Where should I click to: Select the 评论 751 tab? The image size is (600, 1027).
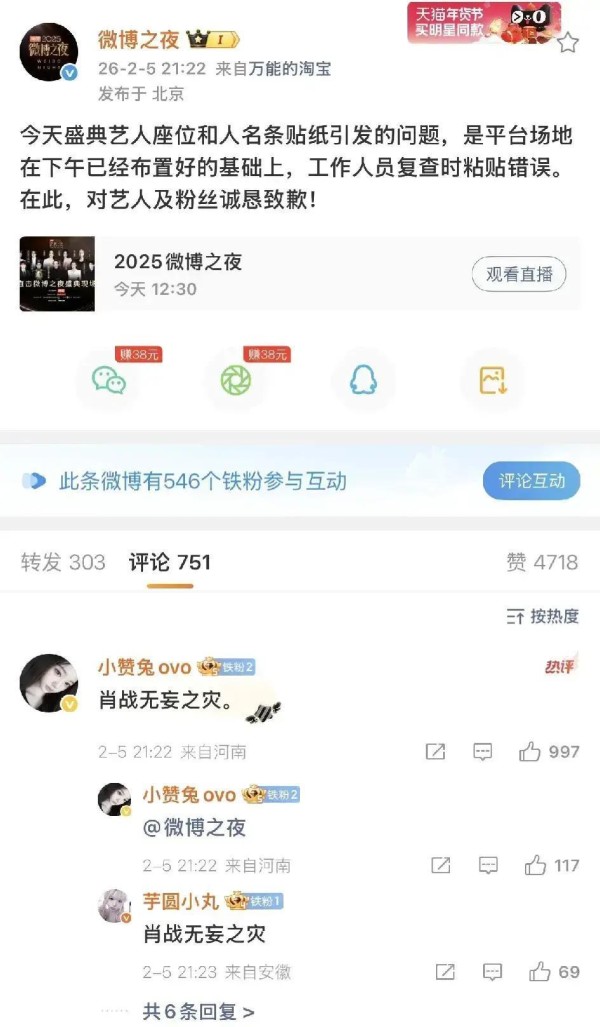170,563
